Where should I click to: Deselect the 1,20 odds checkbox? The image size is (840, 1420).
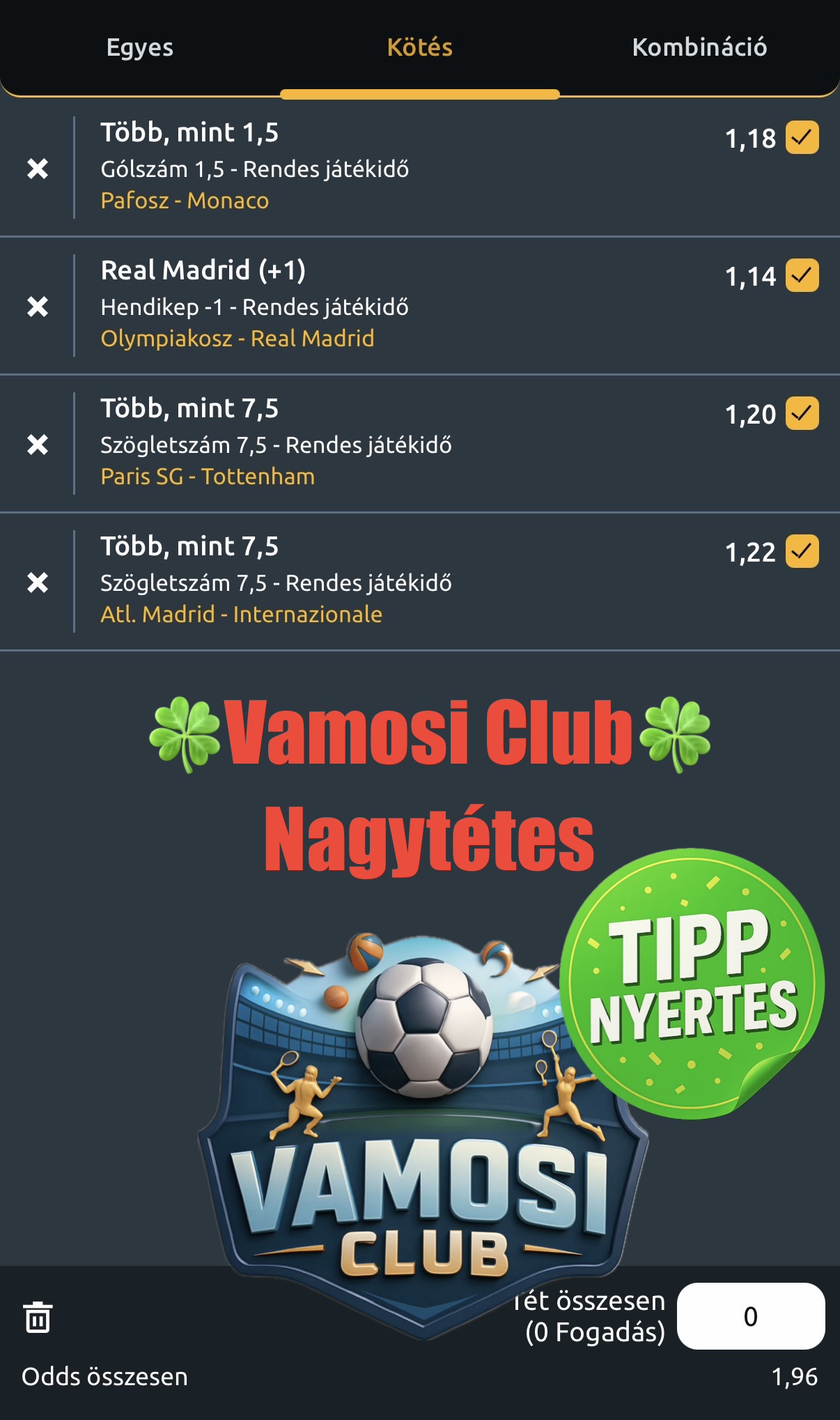pyautogui.click(x=802, y=413)
